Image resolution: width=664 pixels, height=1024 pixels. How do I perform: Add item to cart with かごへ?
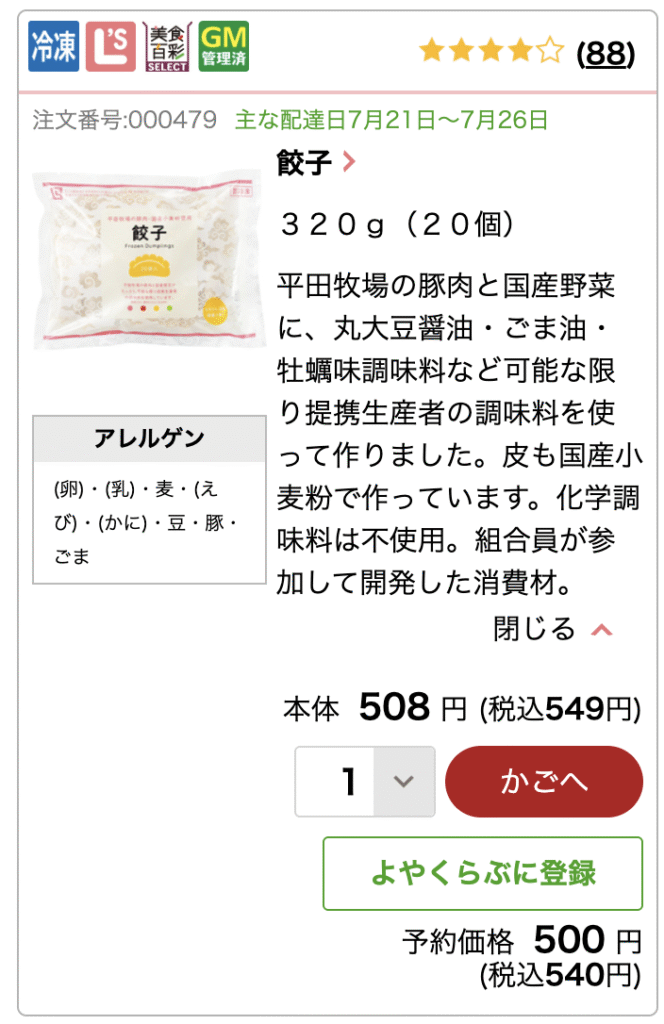(x=544, y=781)
